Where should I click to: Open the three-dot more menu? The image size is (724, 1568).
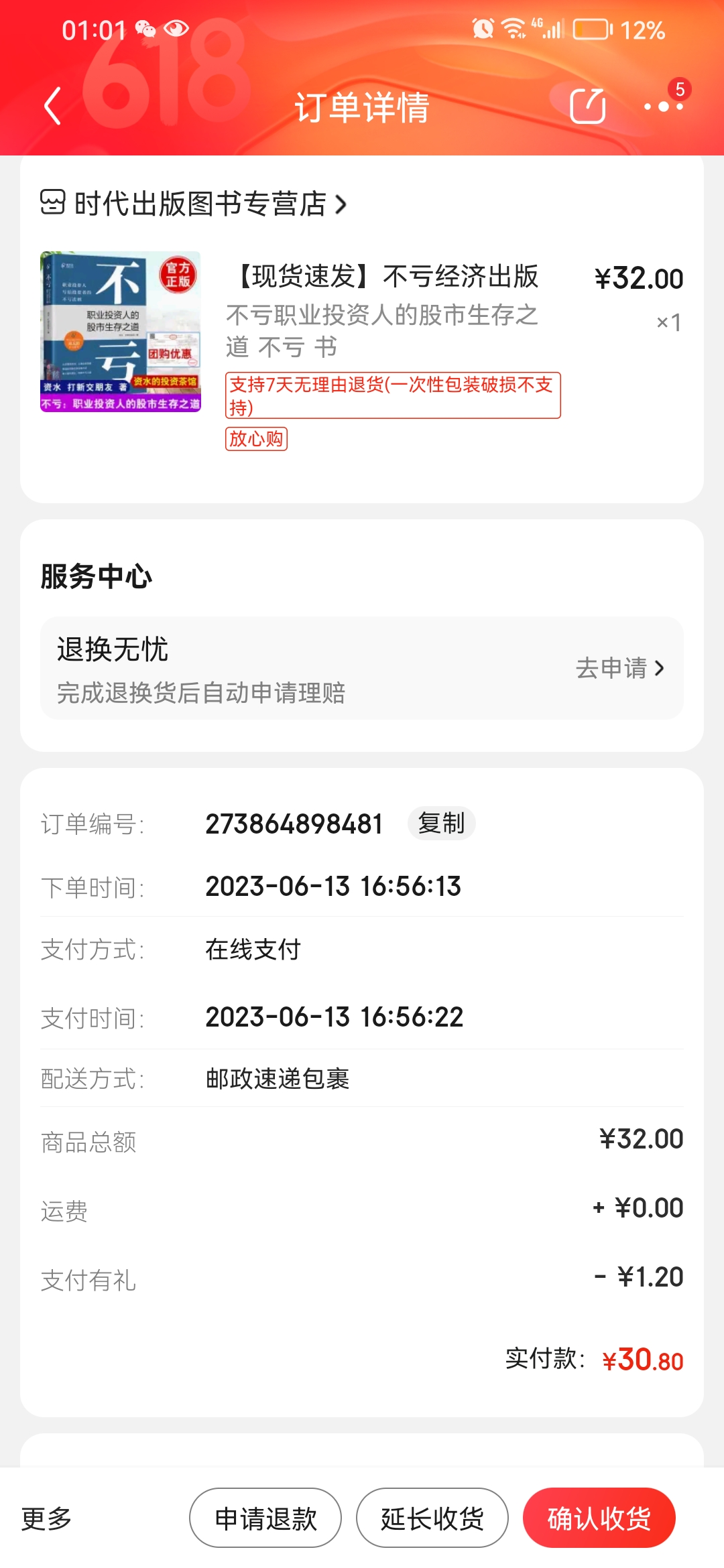(663, 106)
